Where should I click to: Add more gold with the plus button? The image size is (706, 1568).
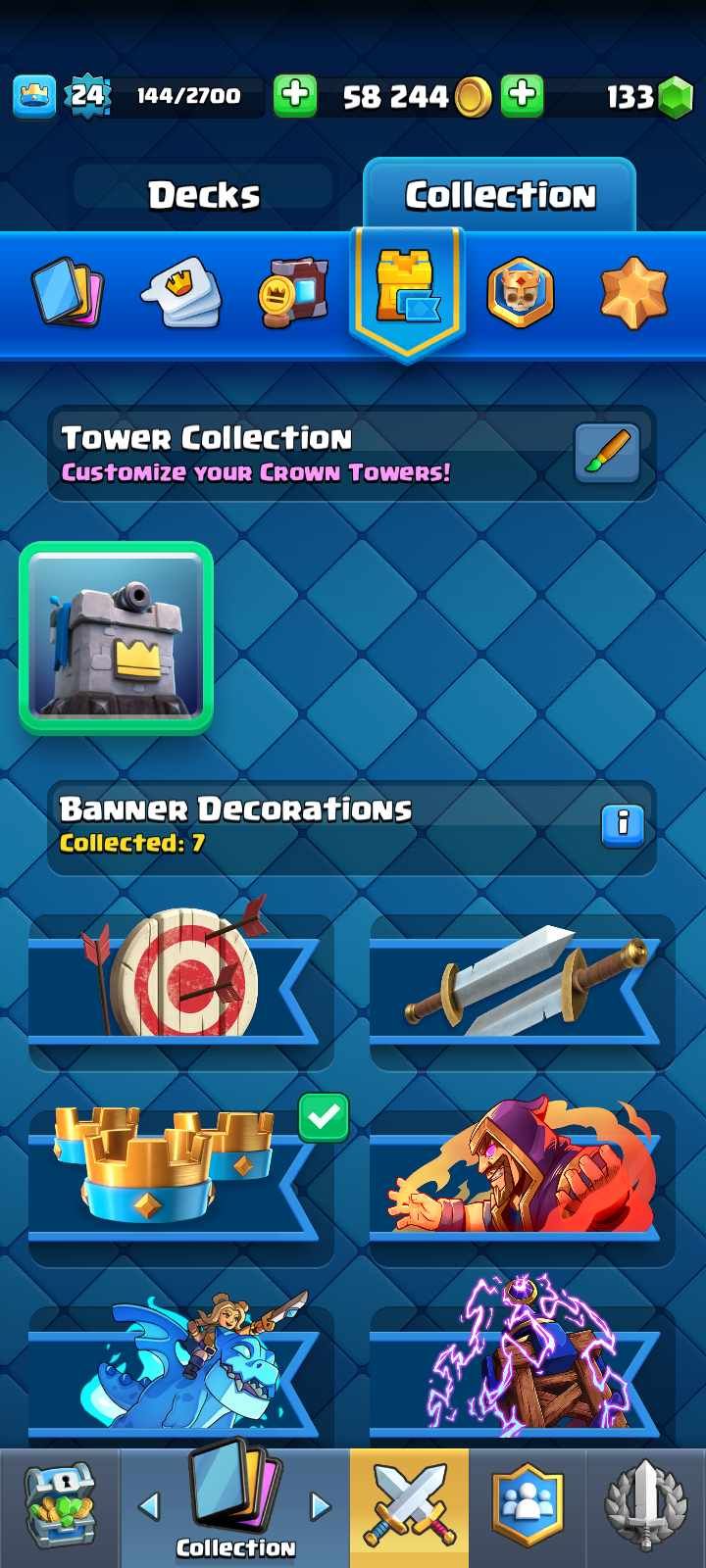click(523, 95)
